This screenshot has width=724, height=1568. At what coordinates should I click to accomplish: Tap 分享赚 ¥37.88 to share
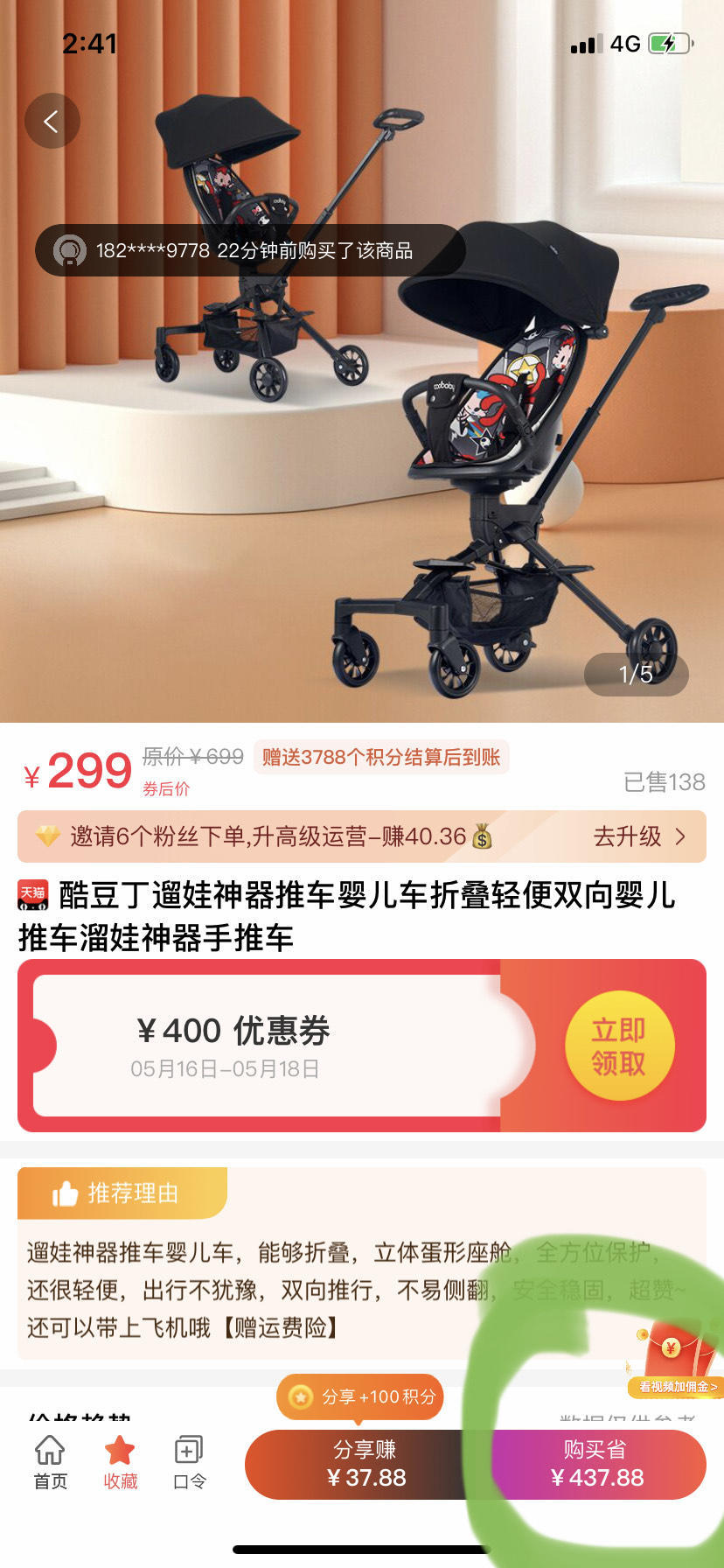(x=366, y=1465)
